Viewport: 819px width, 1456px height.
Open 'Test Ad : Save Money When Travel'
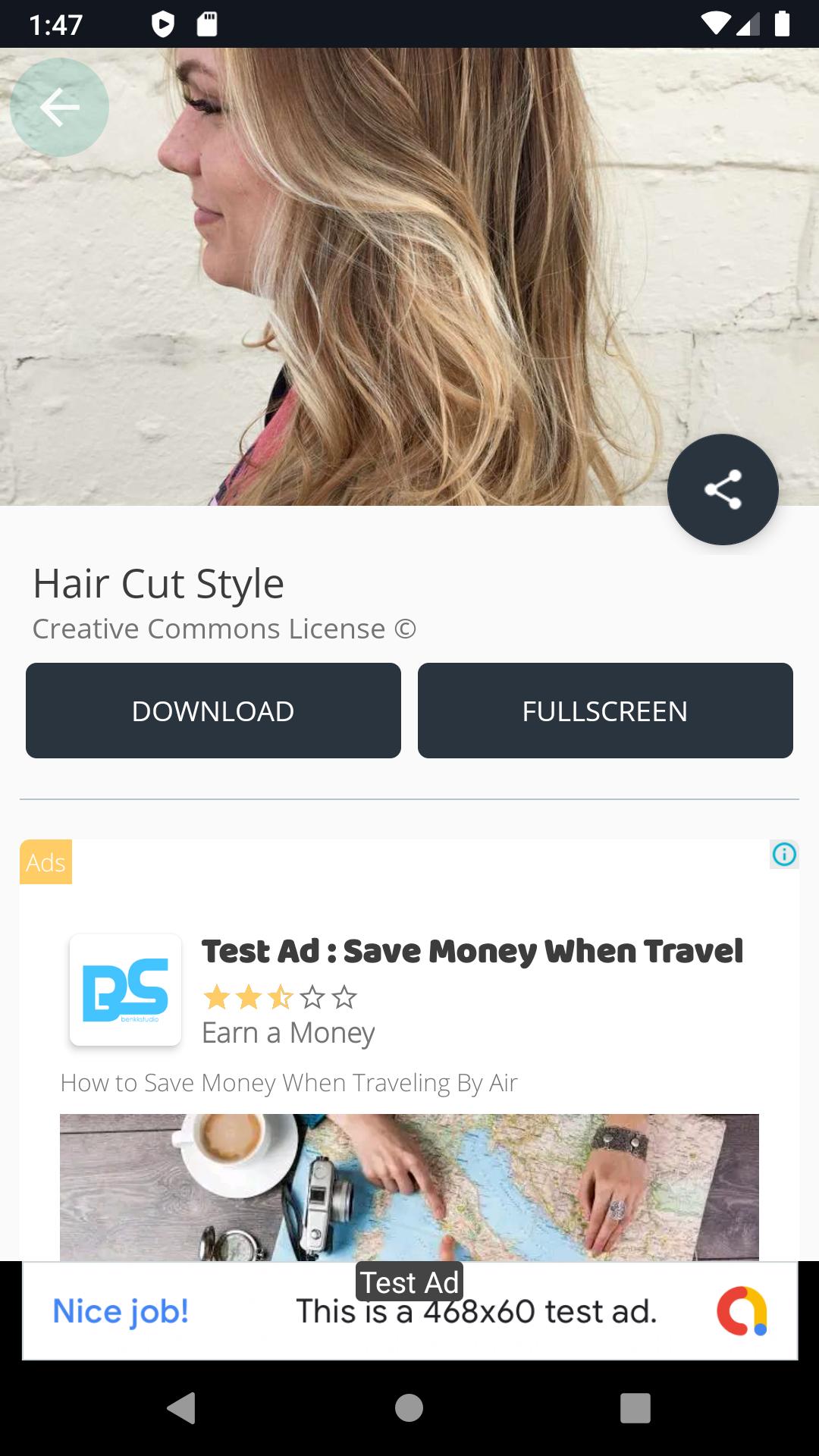click(x=472, y=950)
